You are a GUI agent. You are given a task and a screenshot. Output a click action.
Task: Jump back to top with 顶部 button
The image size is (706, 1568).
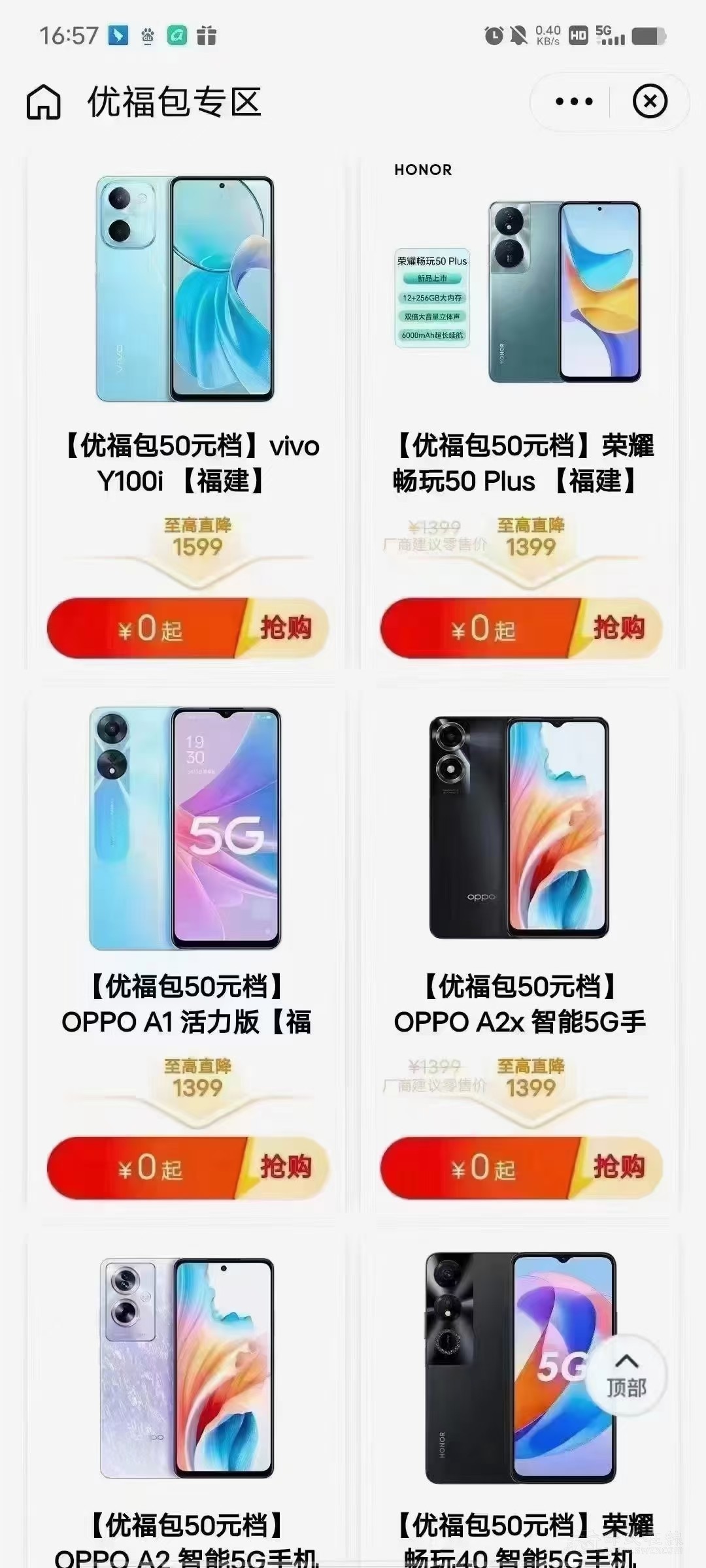click(626, 1375)
